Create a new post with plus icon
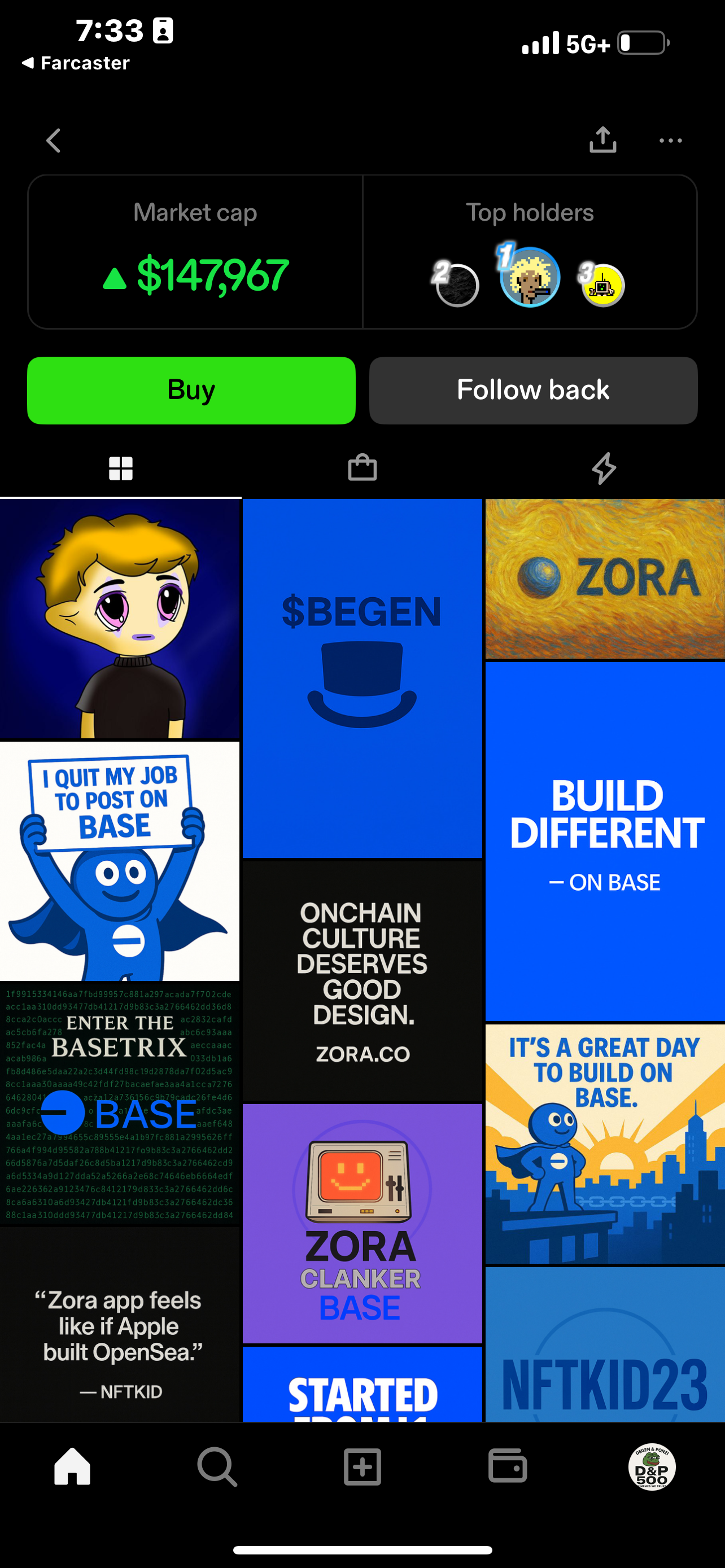725x1568 pixels. (x=362, y=1467)
